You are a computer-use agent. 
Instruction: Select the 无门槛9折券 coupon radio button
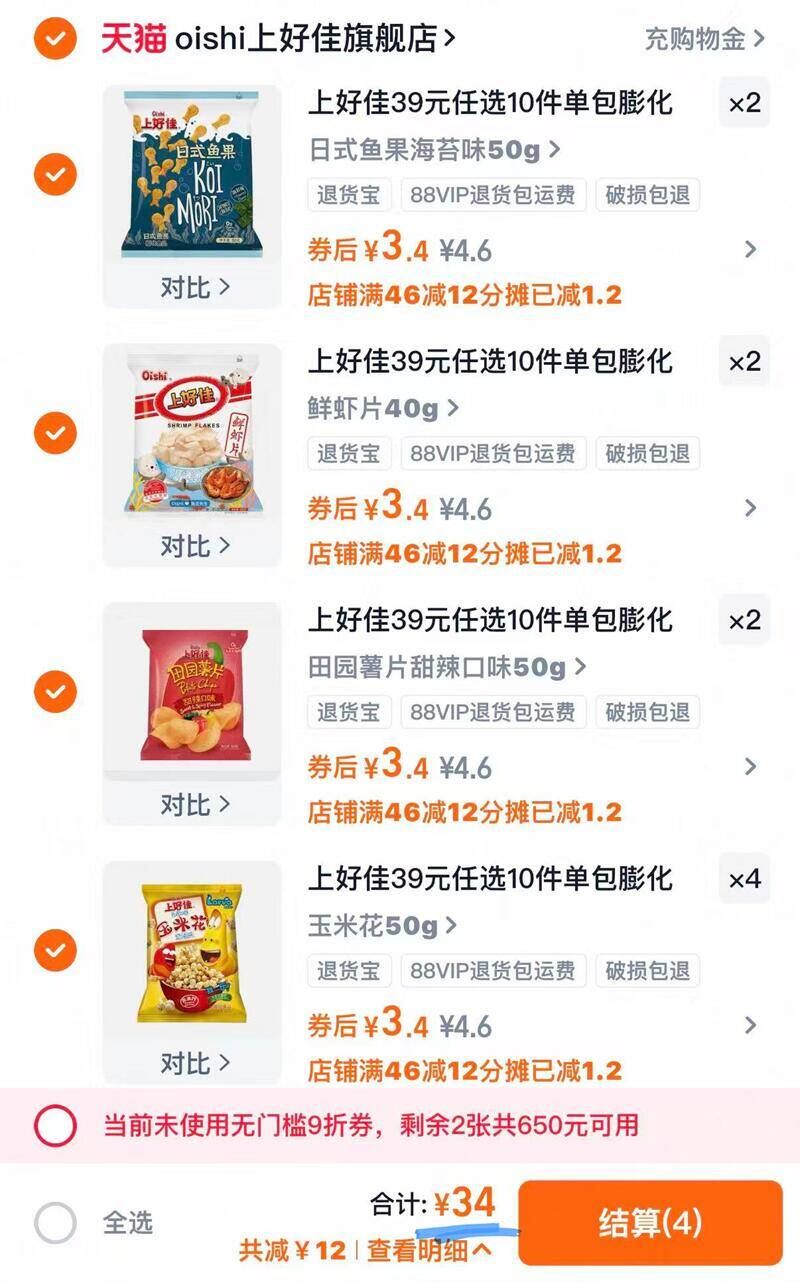point(58,1126)
